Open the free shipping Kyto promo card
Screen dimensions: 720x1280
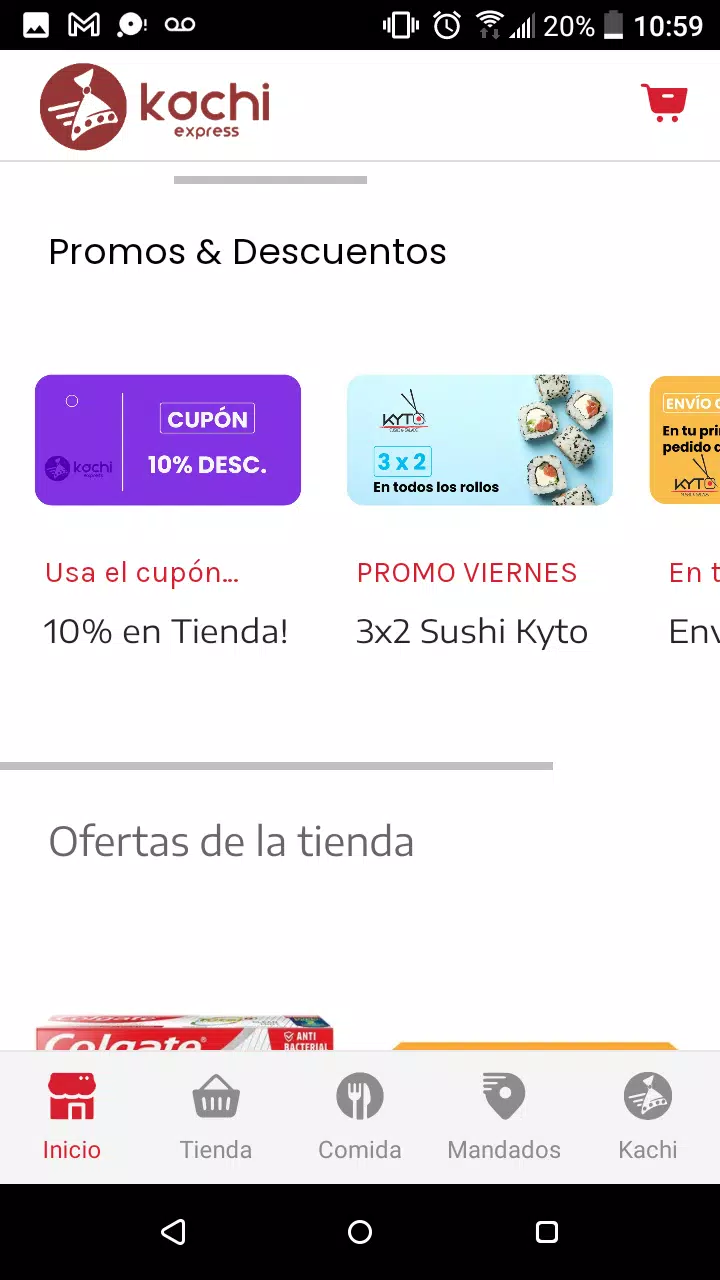click(x=685, y=440)
